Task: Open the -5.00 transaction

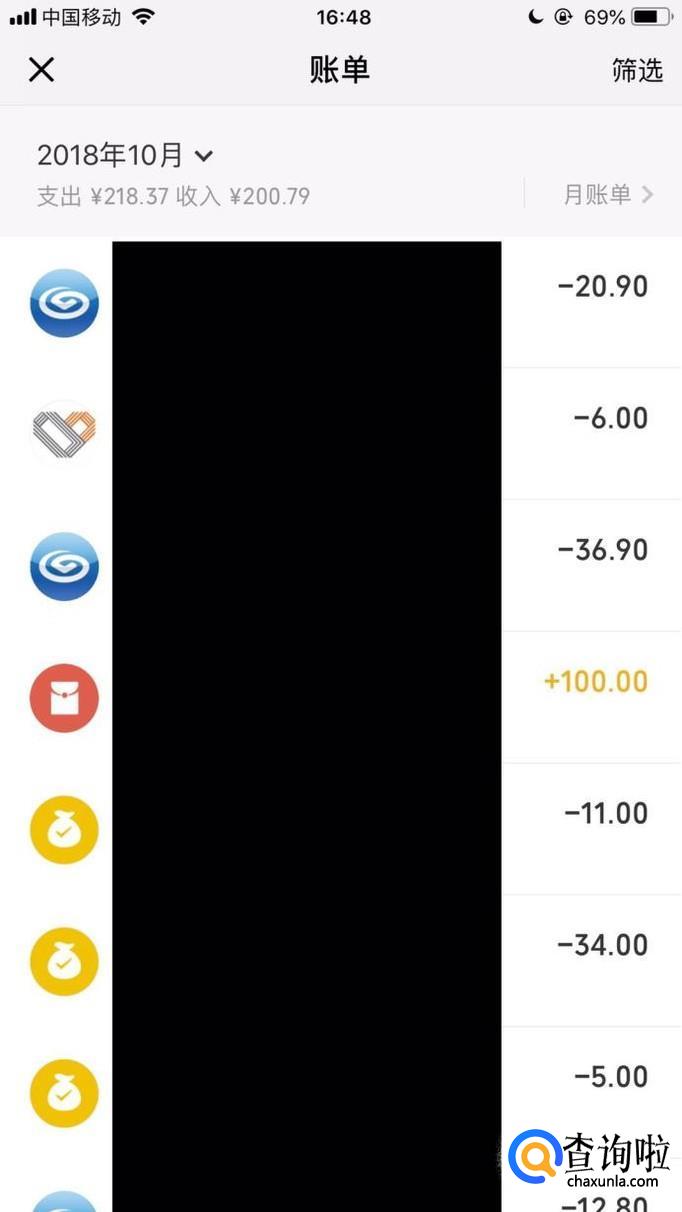Action: coord(610,1078)
